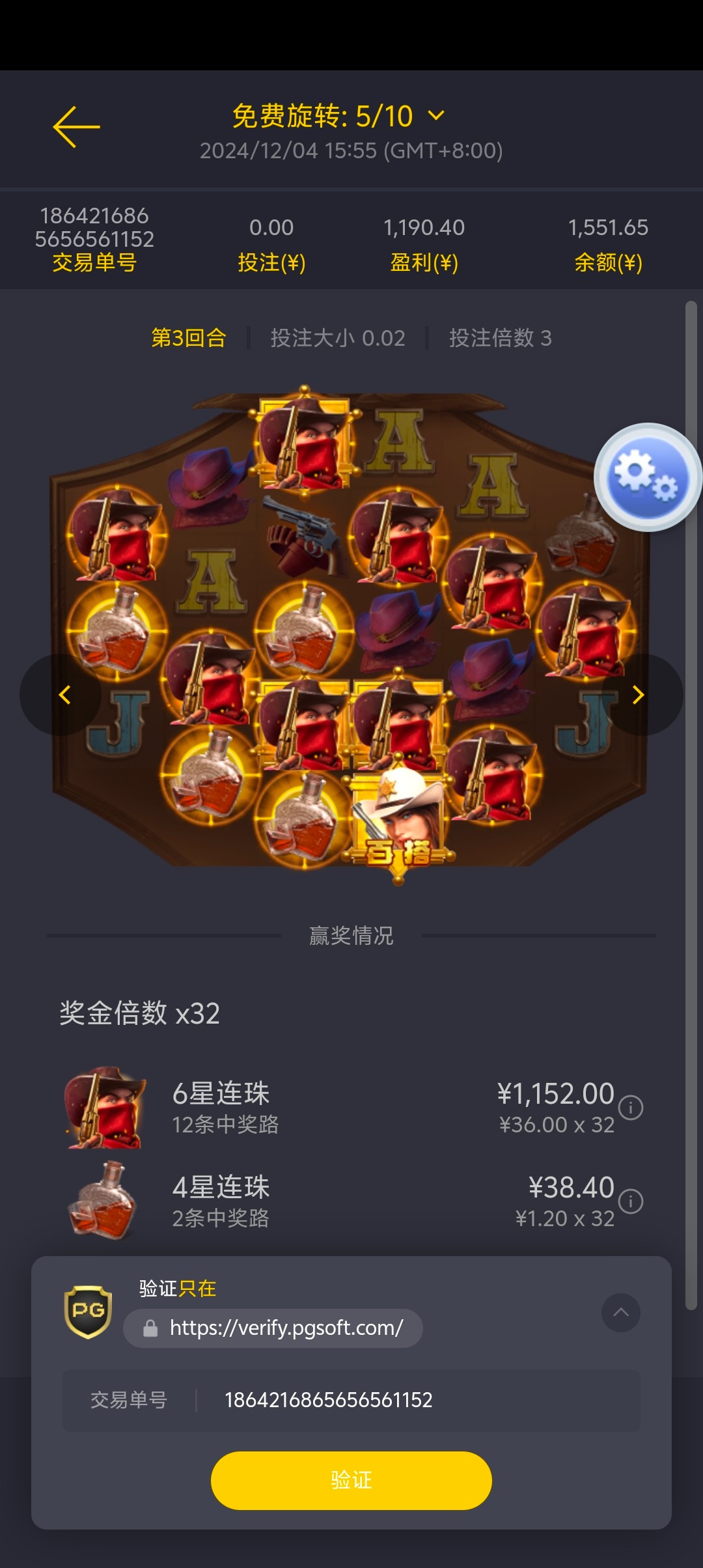This screenshot has height=1568, width=703.
Task: Go back using the yellow arrow
Action: click(76, 127)
